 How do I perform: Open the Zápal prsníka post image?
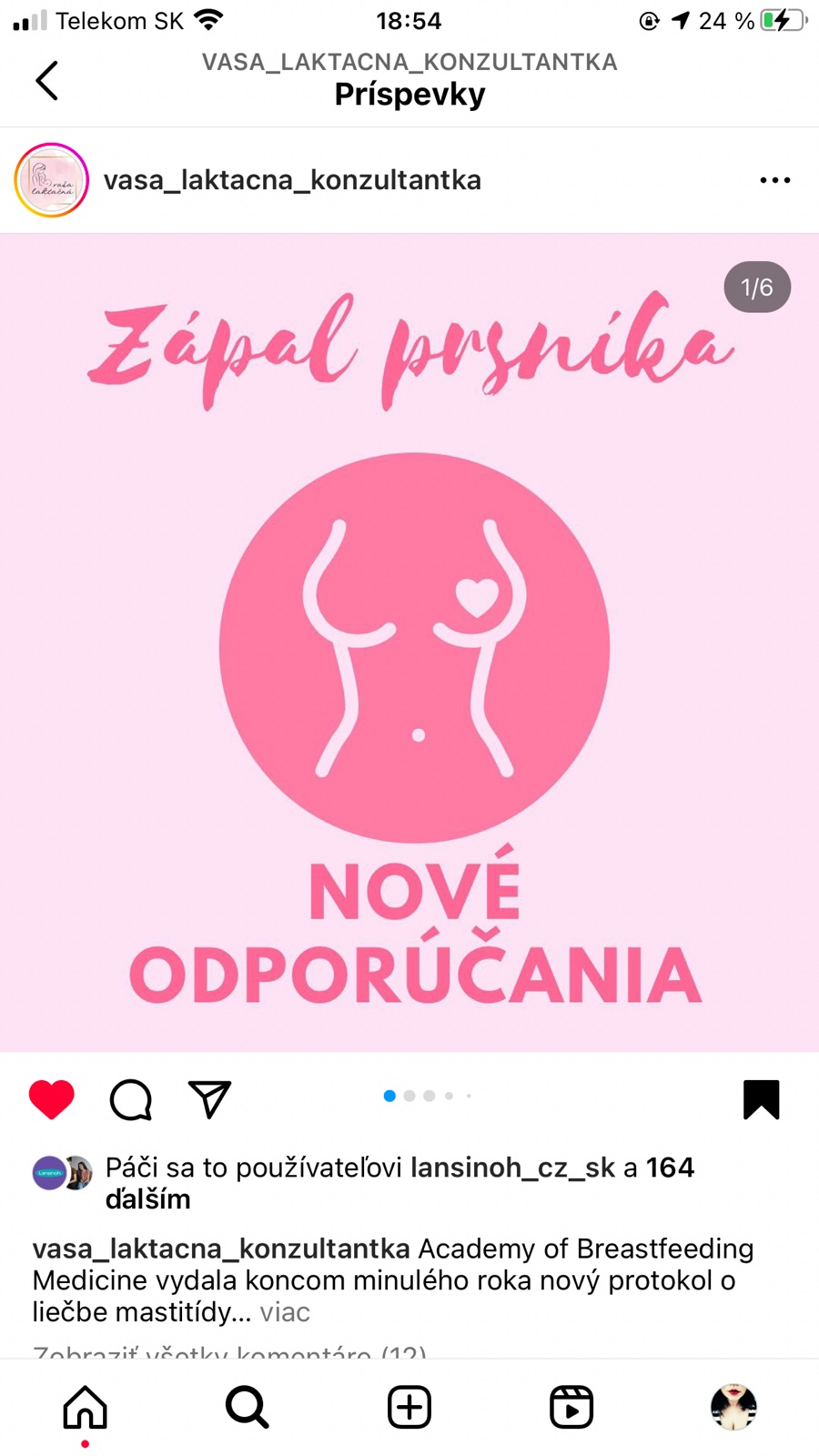(409, 642)
